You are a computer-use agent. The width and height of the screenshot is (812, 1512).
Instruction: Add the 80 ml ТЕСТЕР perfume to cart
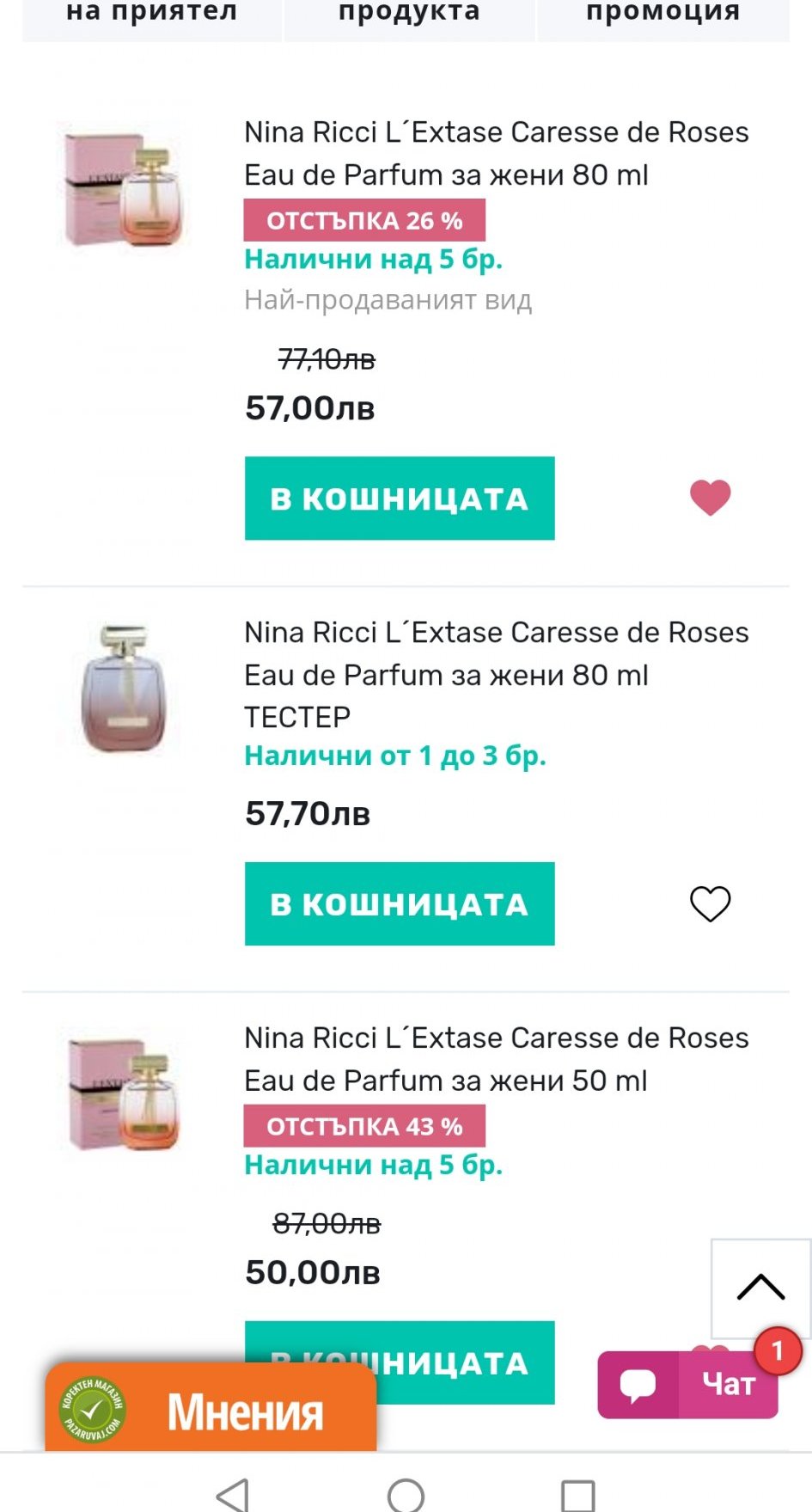pyautogui.click(x=400, y=903)
